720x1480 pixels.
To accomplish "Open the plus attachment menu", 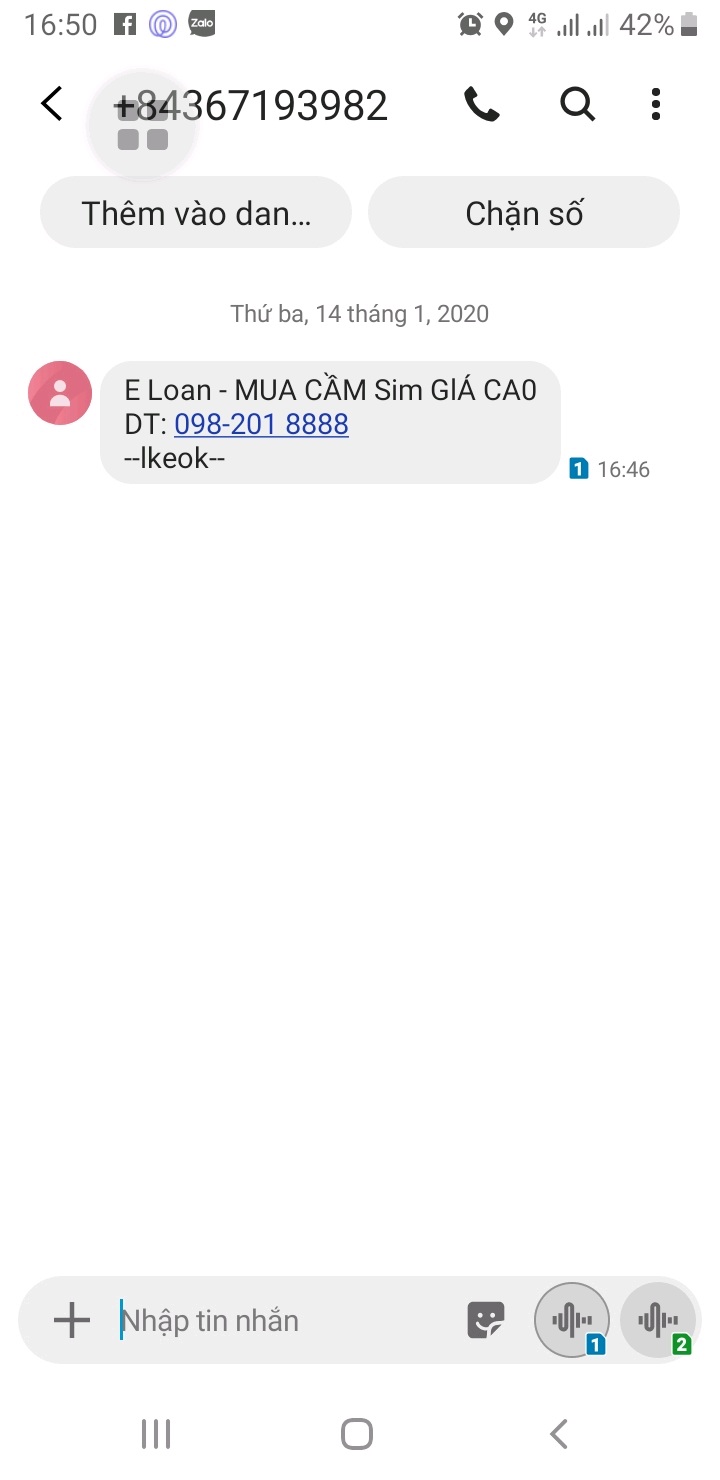I will (x=72, y=1321).
